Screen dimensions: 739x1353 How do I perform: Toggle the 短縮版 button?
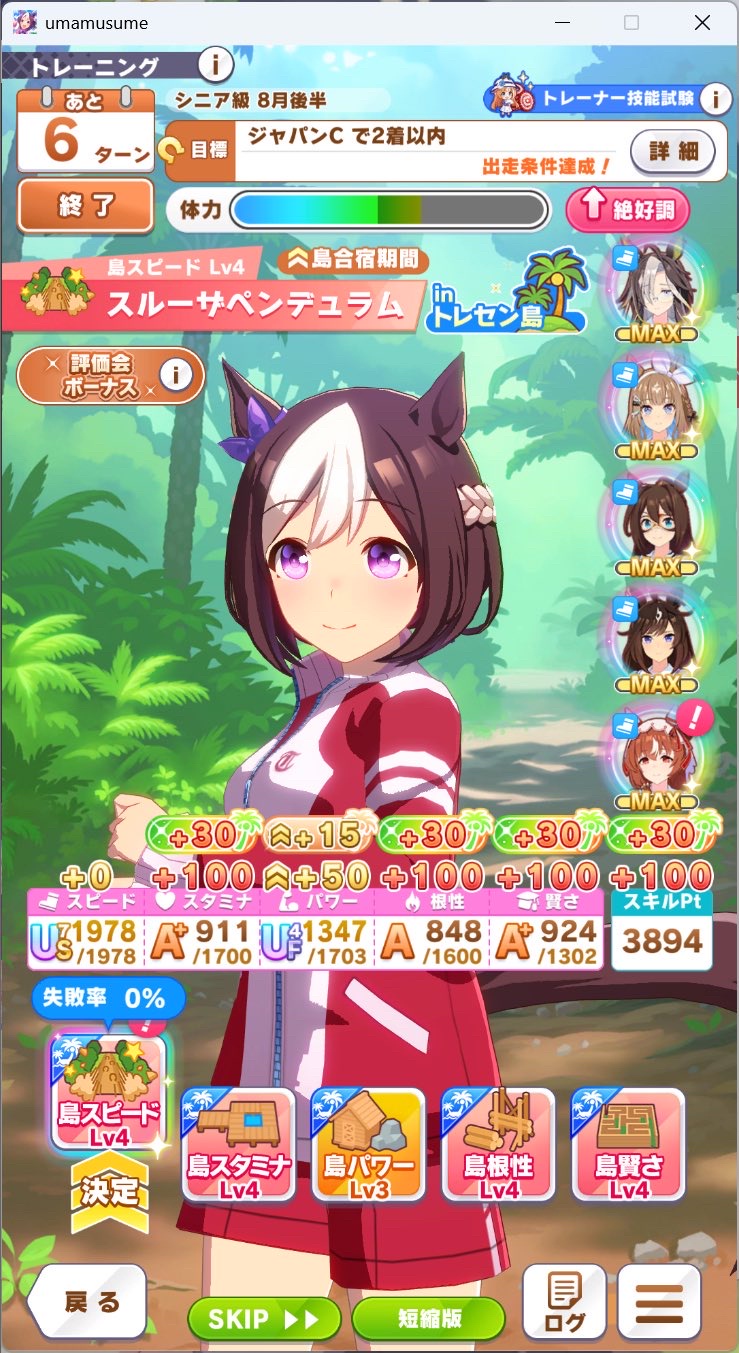(x=428, y=1319)
